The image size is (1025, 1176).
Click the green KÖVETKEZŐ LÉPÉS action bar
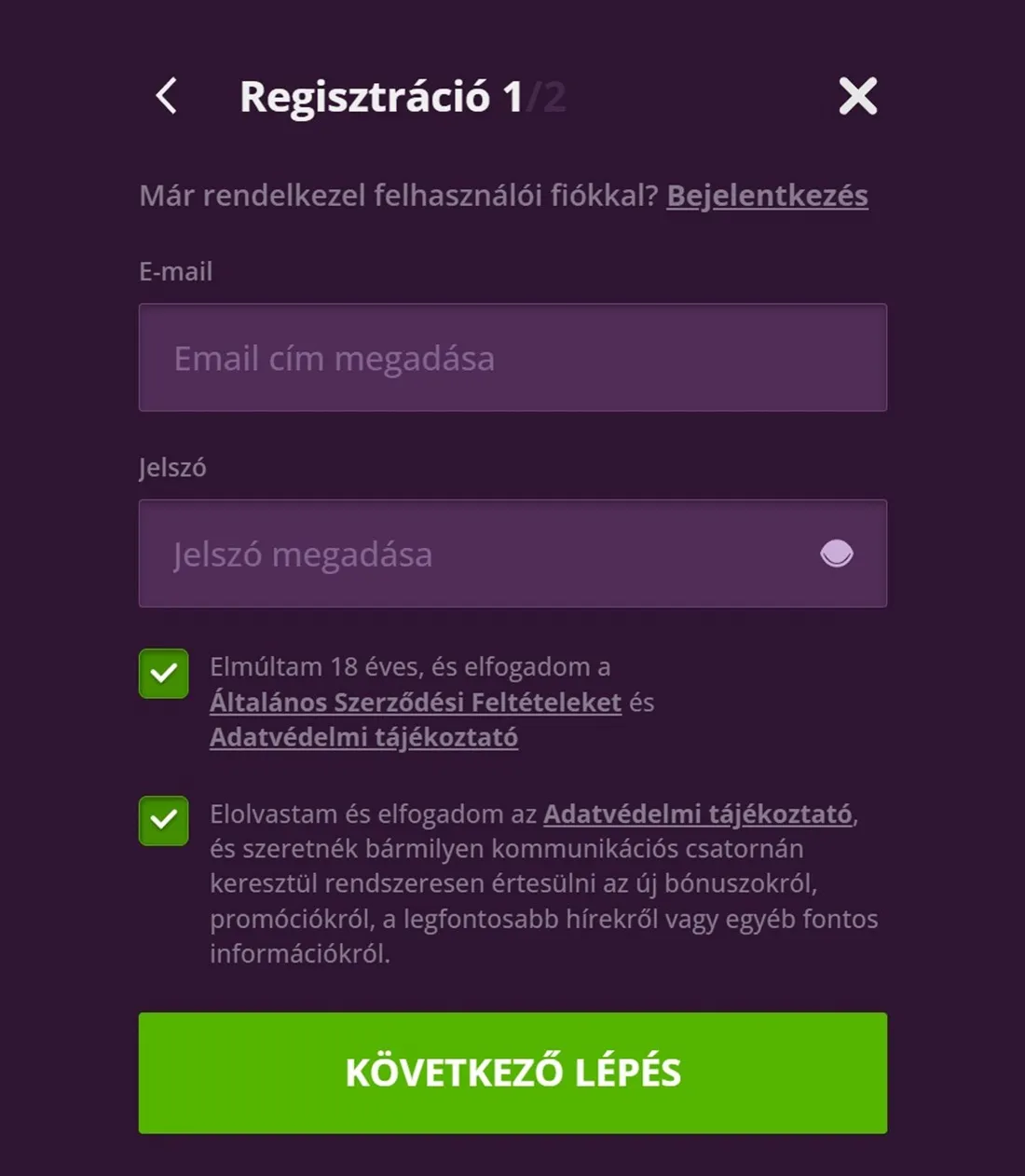point(512,1073)
